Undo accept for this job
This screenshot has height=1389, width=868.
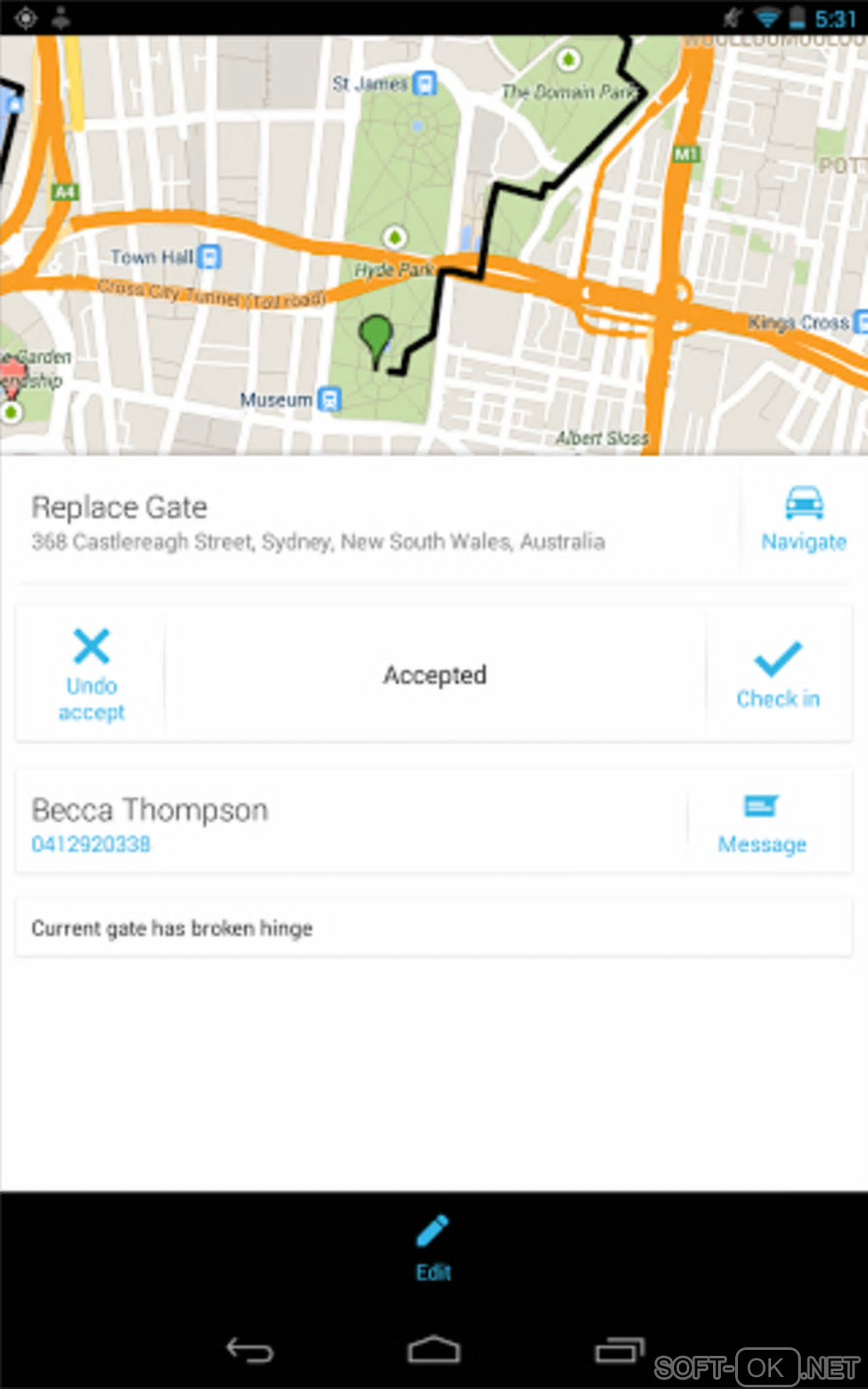pyautogui.click(x=91, y=674)
